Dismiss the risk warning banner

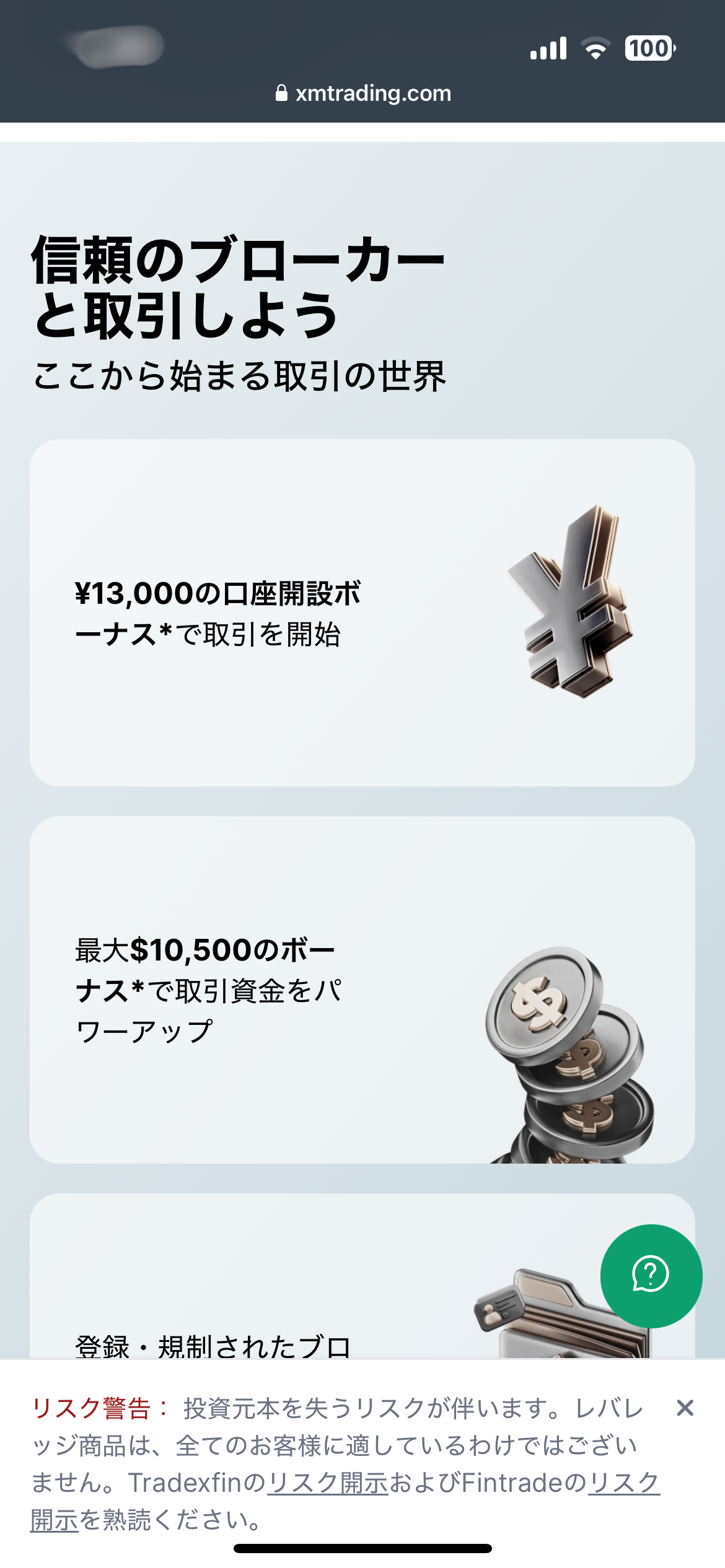click(685, 1408)
